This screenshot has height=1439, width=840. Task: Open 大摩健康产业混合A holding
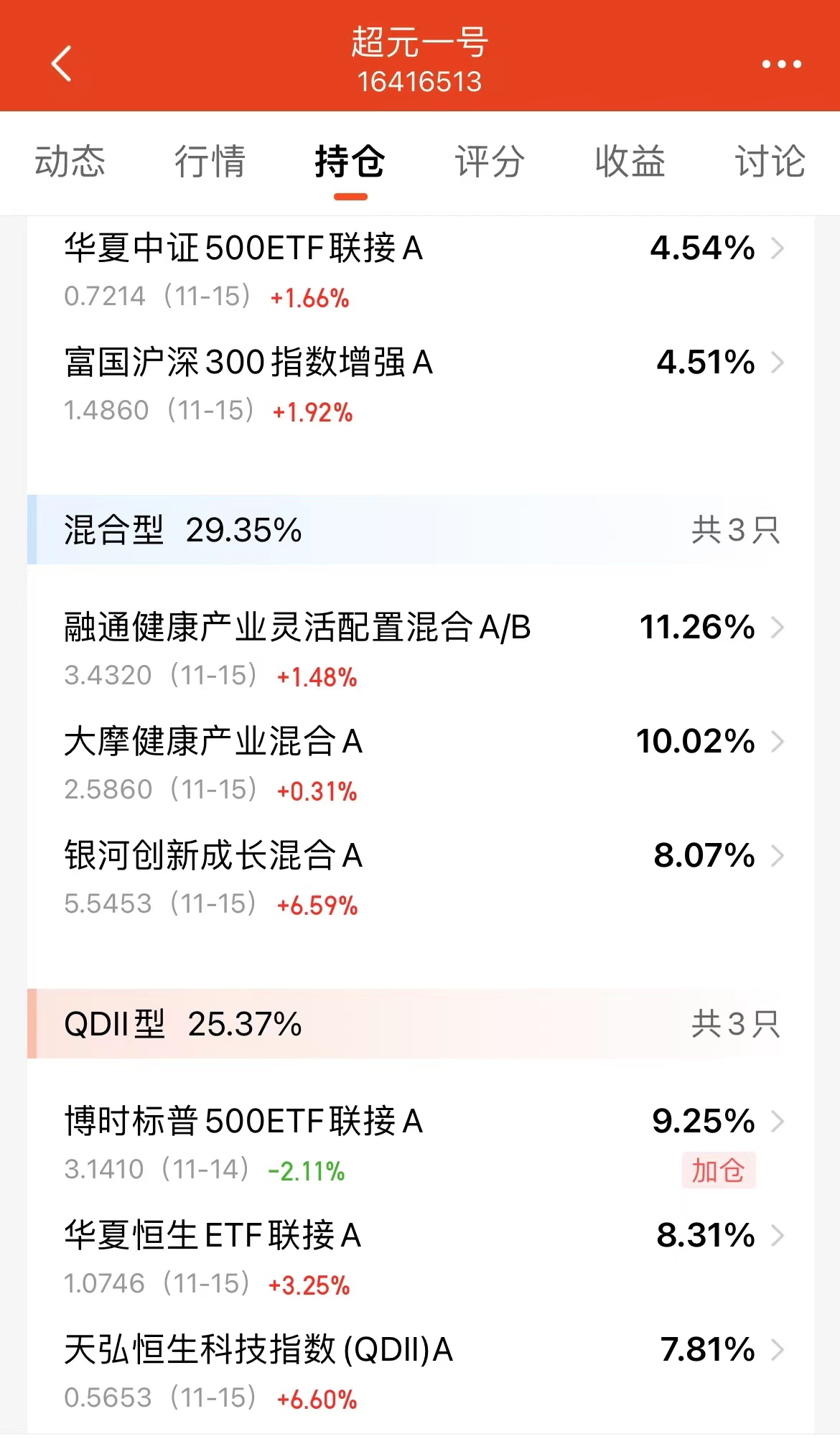tap(420, 764)
